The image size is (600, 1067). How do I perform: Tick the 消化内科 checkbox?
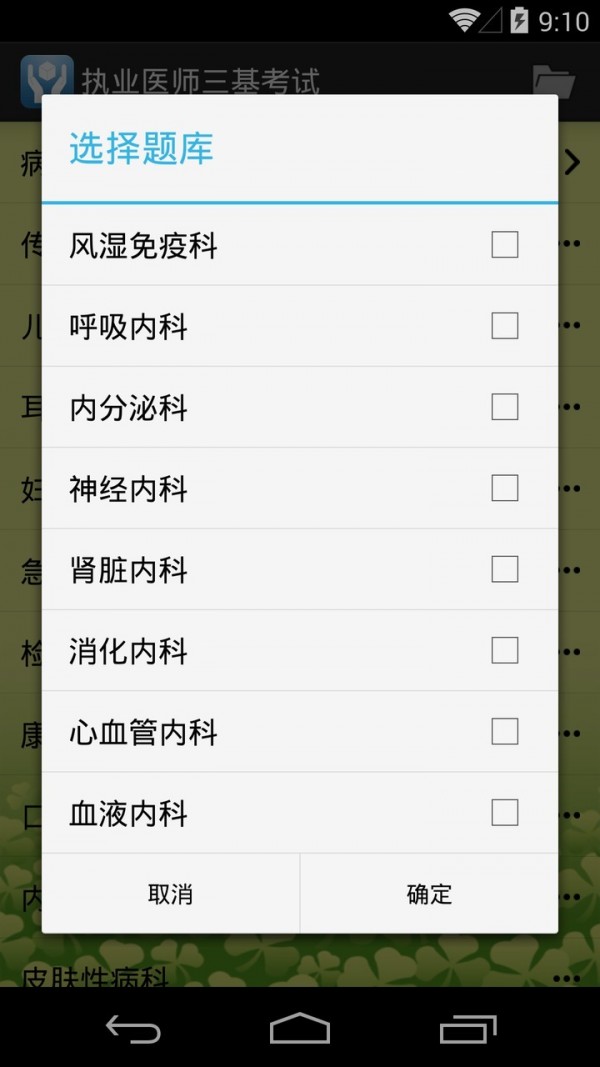click(x=505, y=651)
